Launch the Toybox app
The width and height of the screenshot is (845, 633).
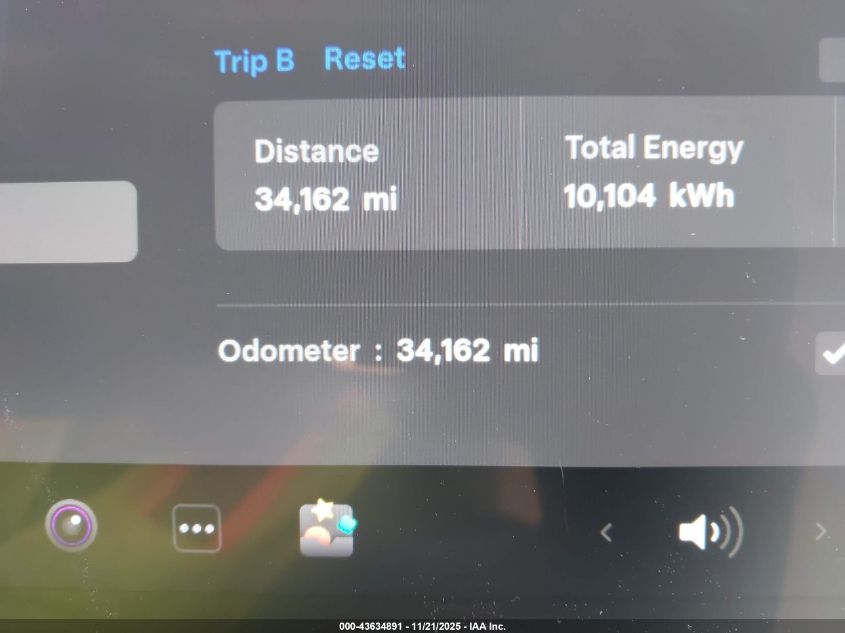tap(327, 529)
